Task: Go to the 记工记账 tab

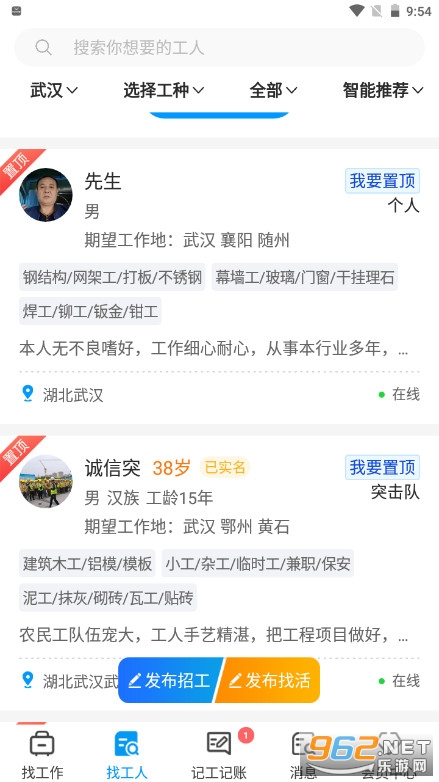Action: (x=219, y=755)
